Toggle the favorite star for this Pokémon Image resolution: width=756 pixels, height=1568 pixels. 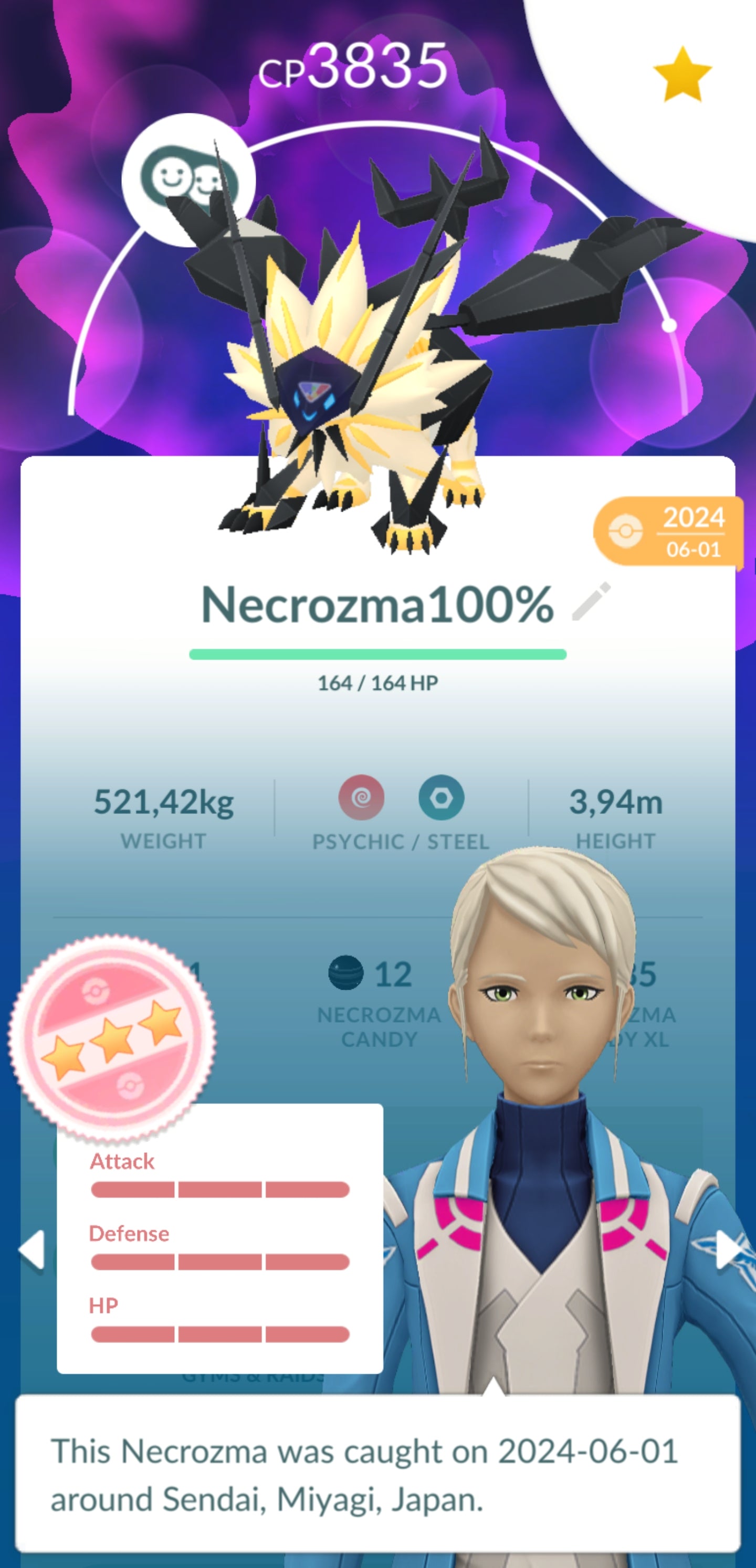tap(681, 75)
